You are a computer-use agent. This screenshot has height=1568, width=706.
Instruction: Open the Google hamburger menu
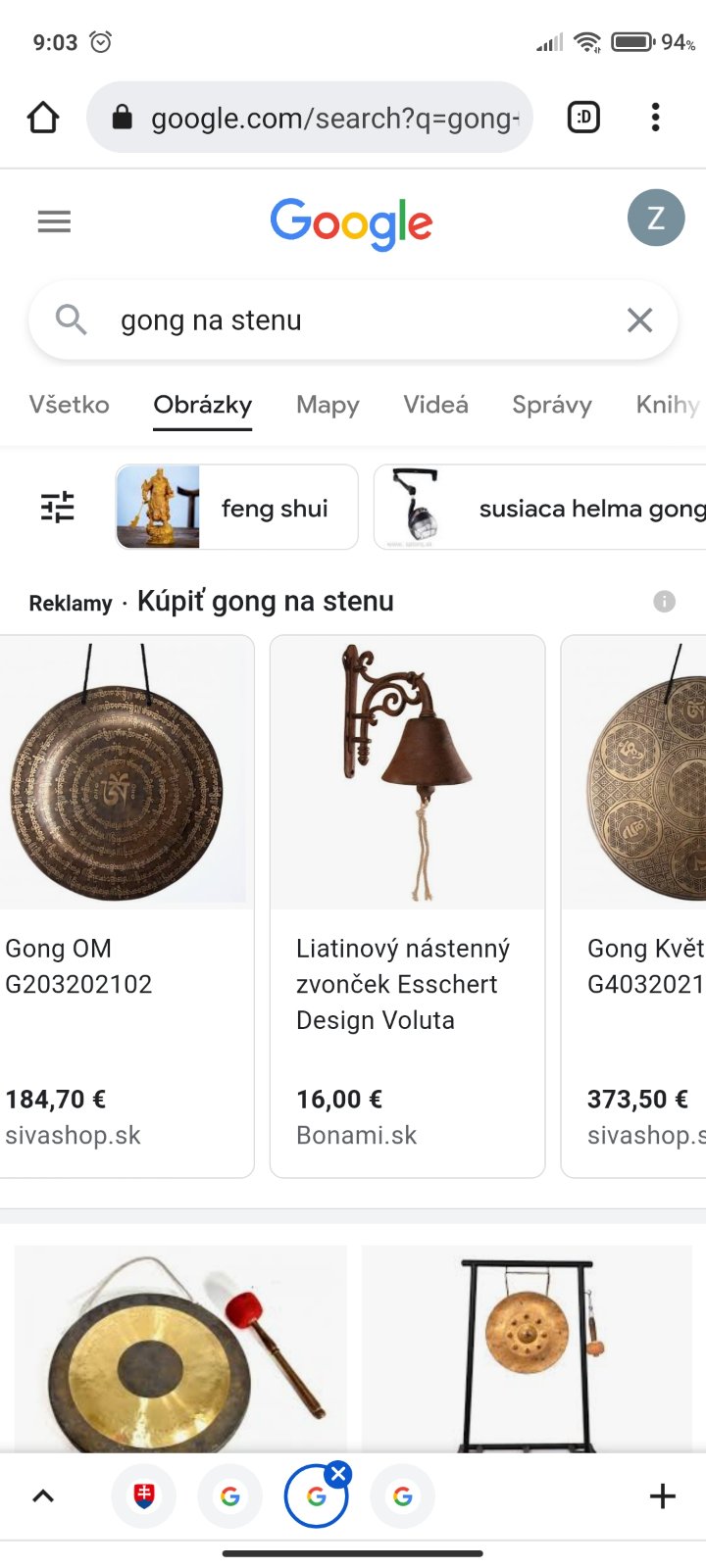[x=54, y=221]
